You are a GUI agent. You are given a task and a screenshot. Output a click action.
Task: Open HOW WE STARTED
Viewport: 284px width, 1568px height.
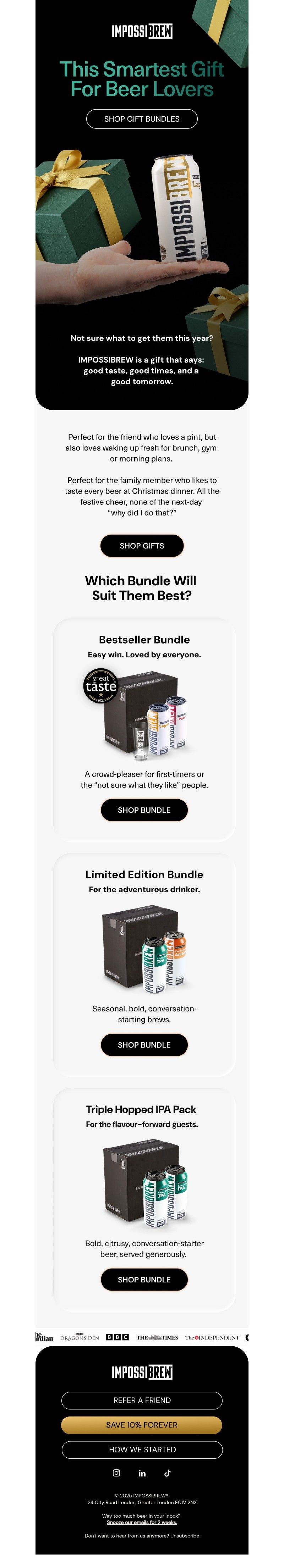(141, 1449)
